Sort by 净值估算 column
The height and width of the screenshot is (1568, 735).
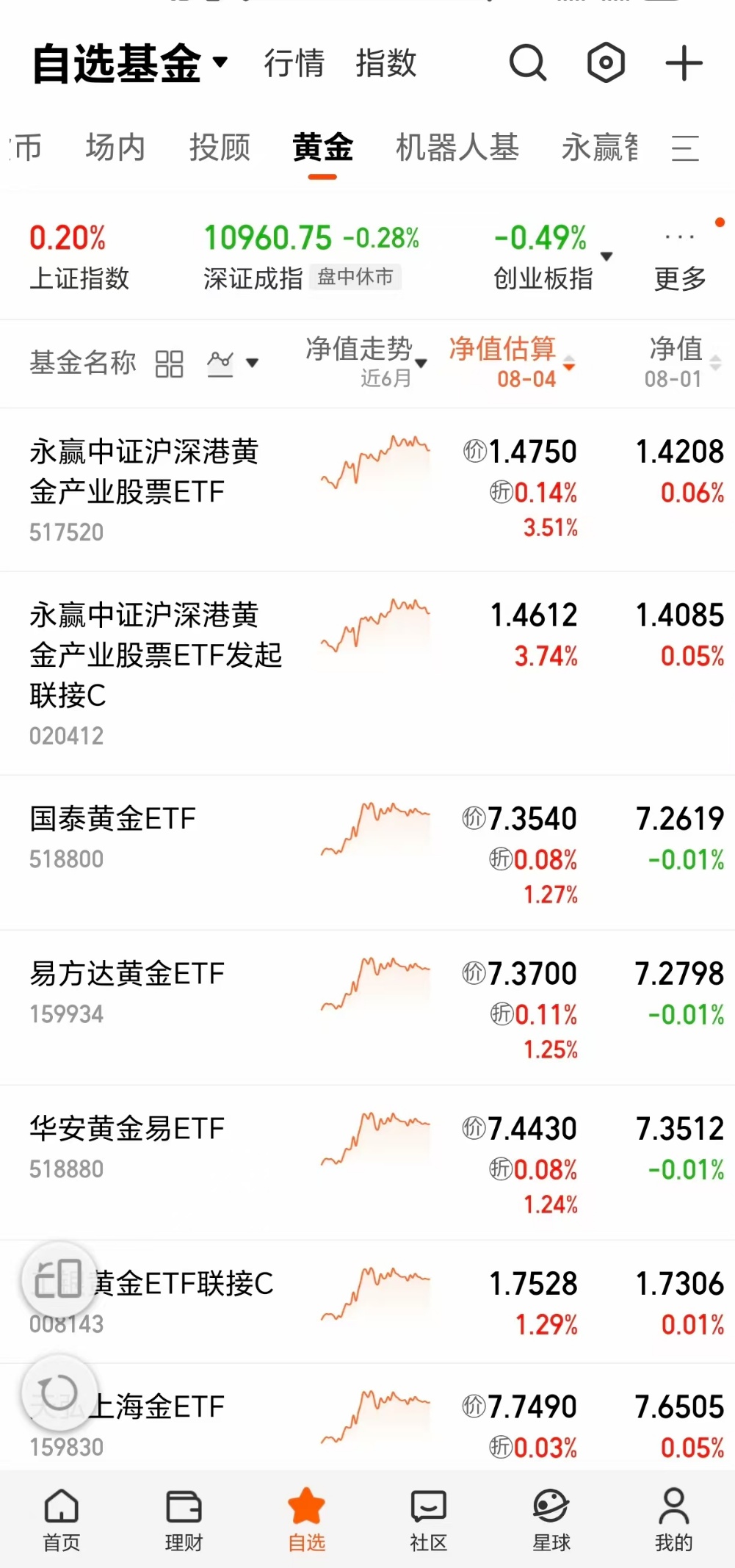(512, 362)
